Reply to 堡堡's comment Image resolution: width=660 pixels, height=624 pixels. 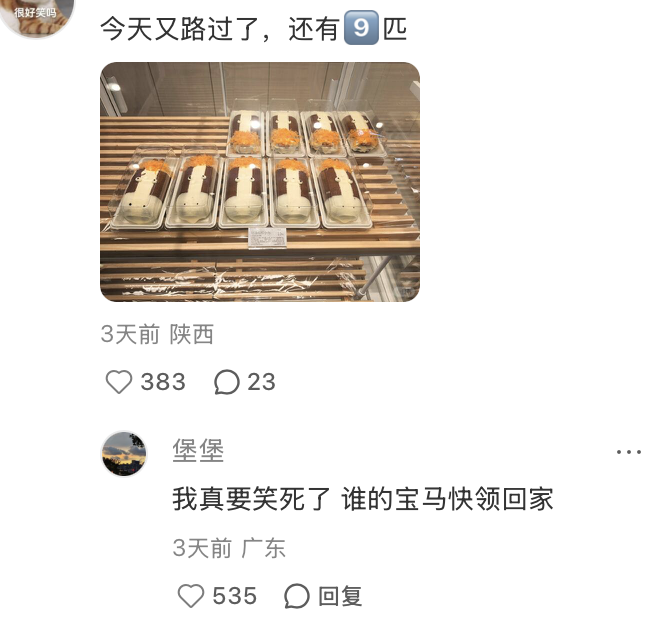point(324,596)
